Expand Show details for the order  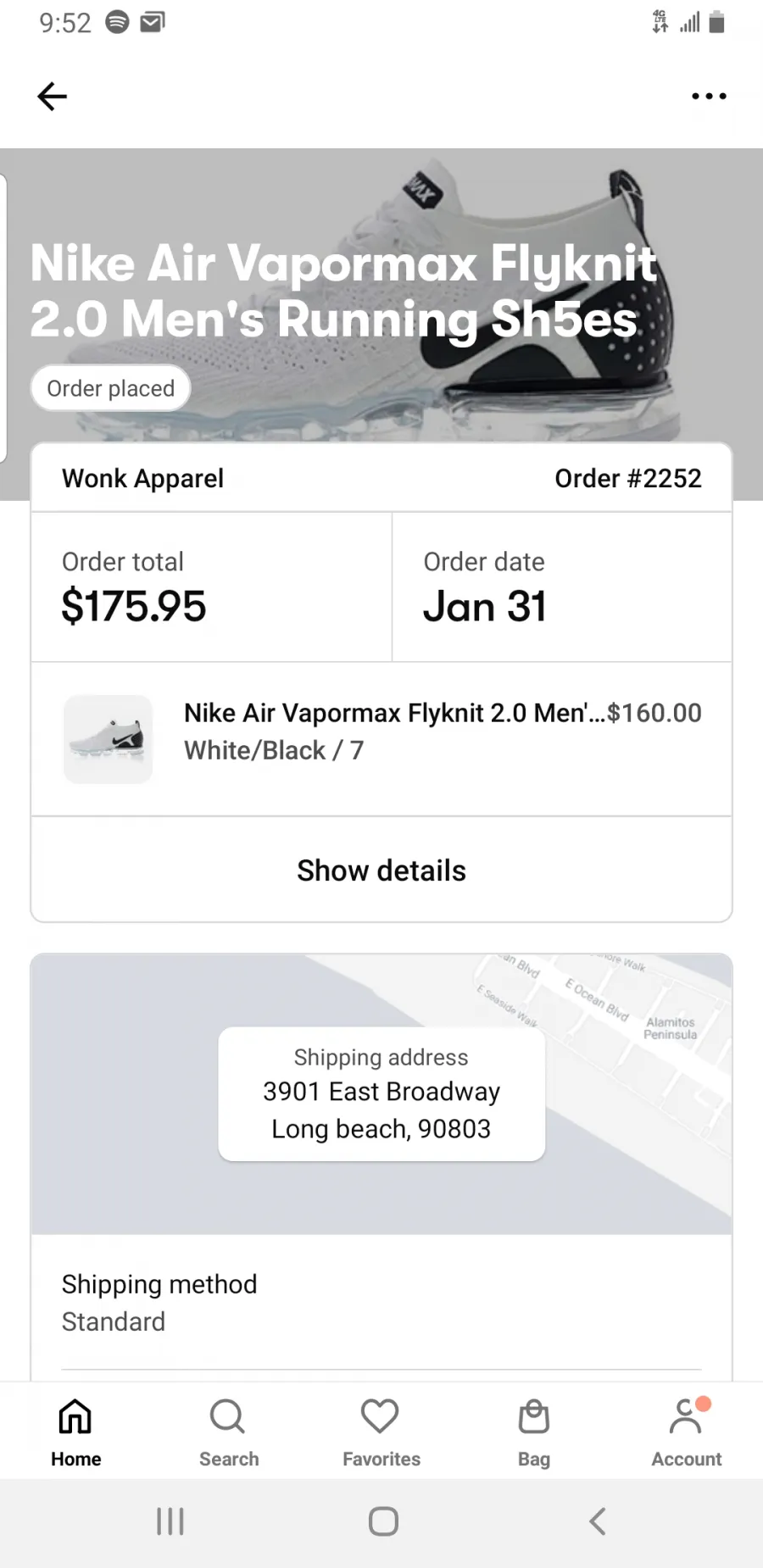click(x=381, y=870)
